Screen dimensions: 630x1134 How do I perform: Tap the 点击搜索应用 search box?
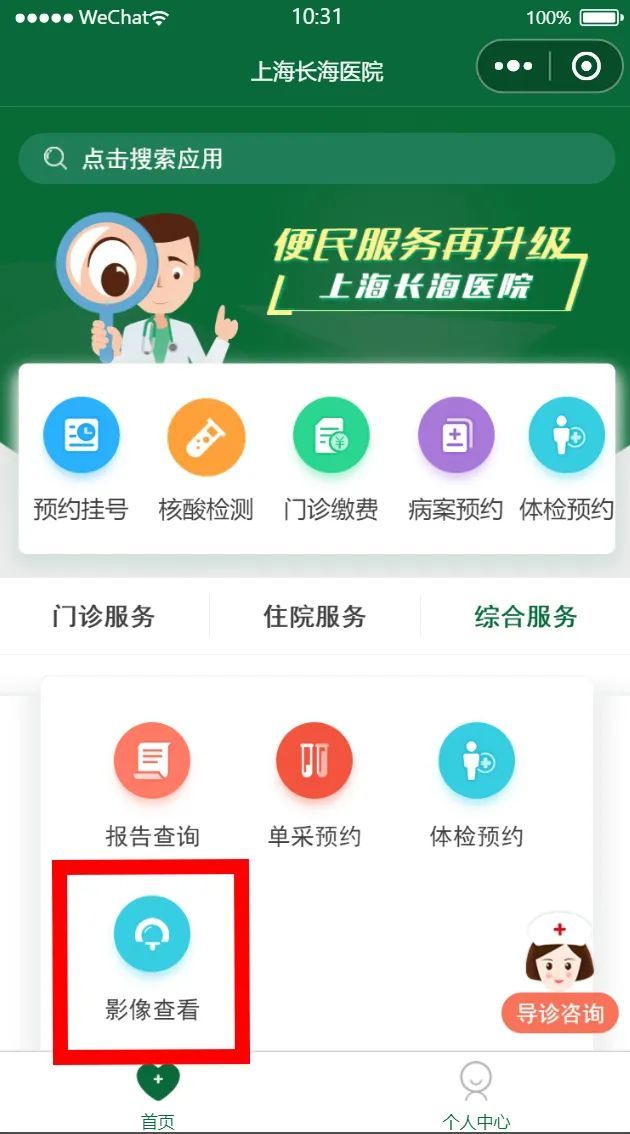(x=316, y=159)
